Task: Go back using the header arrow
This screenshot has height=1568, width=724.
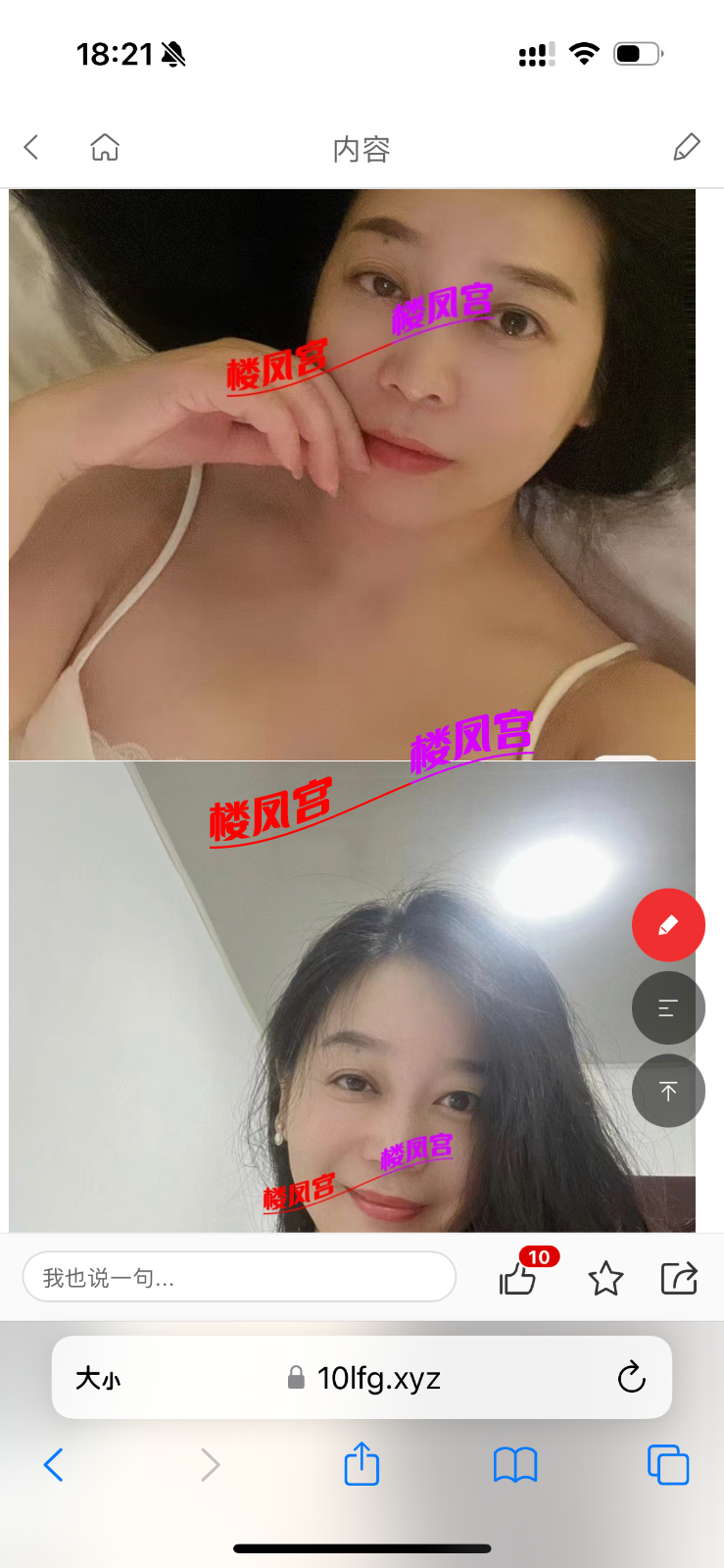Action: pos(31,148)
